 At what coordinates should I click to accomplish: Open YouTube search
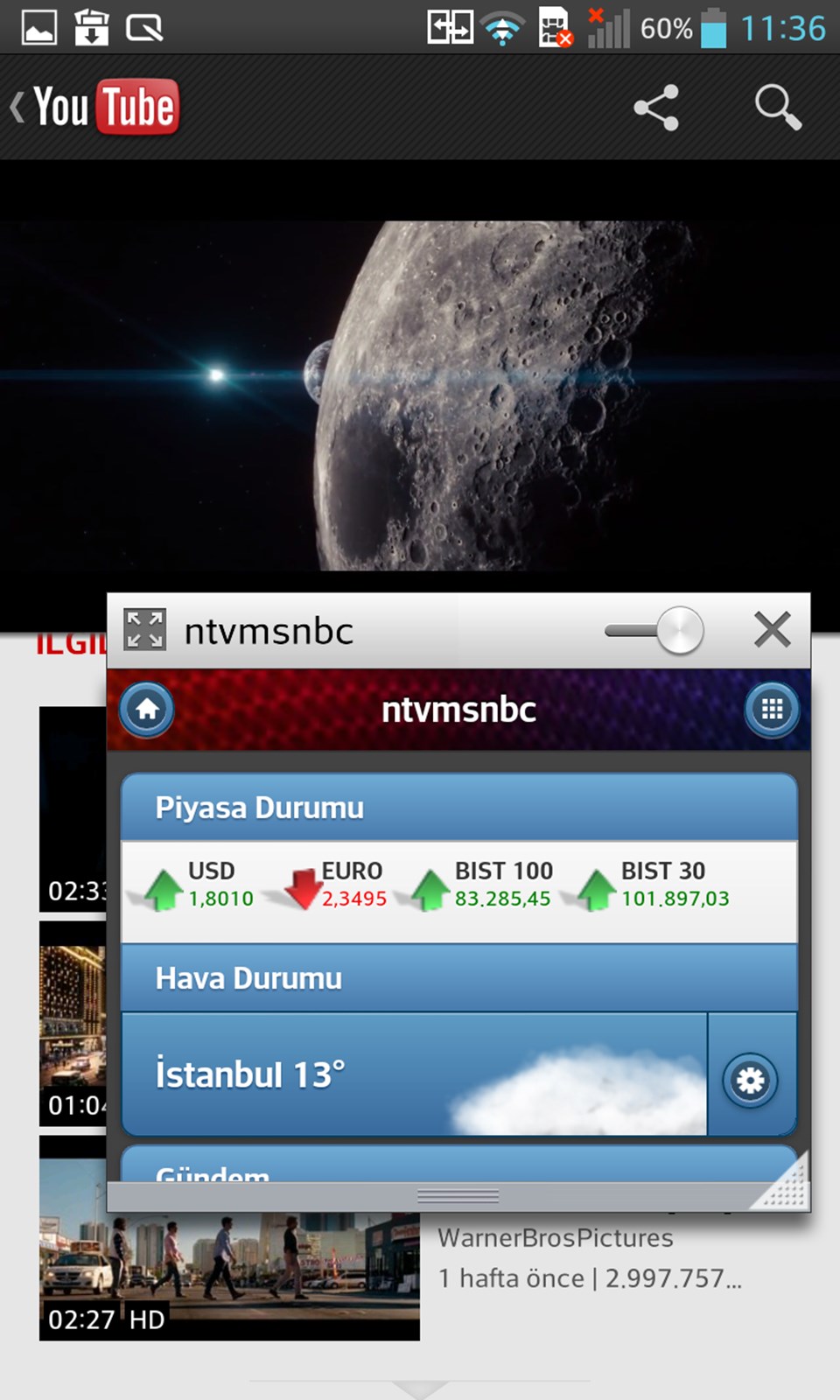pyautogui.click(x=777, y=108)
